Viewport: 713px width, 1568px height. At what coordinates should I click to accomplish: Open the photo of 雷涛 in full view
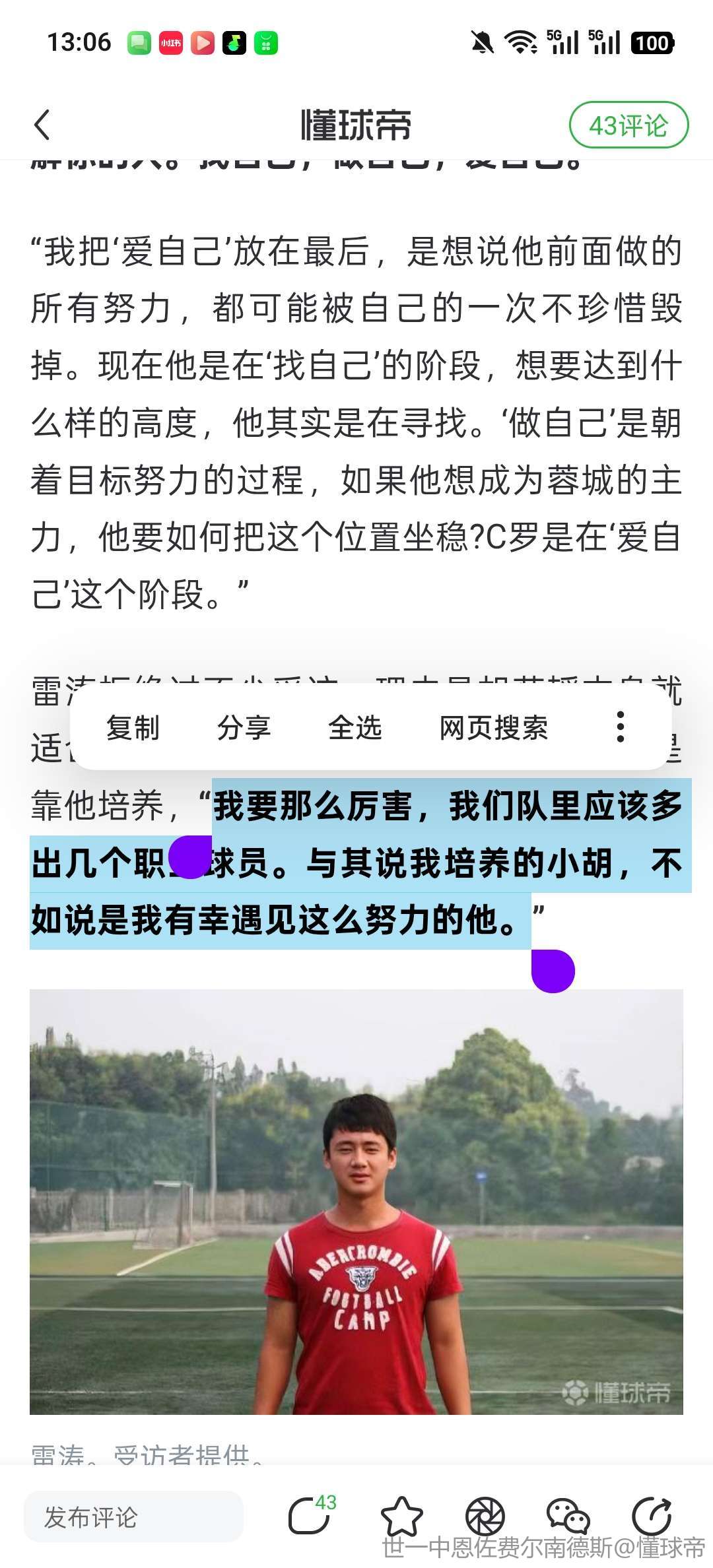click(356, 1201)
